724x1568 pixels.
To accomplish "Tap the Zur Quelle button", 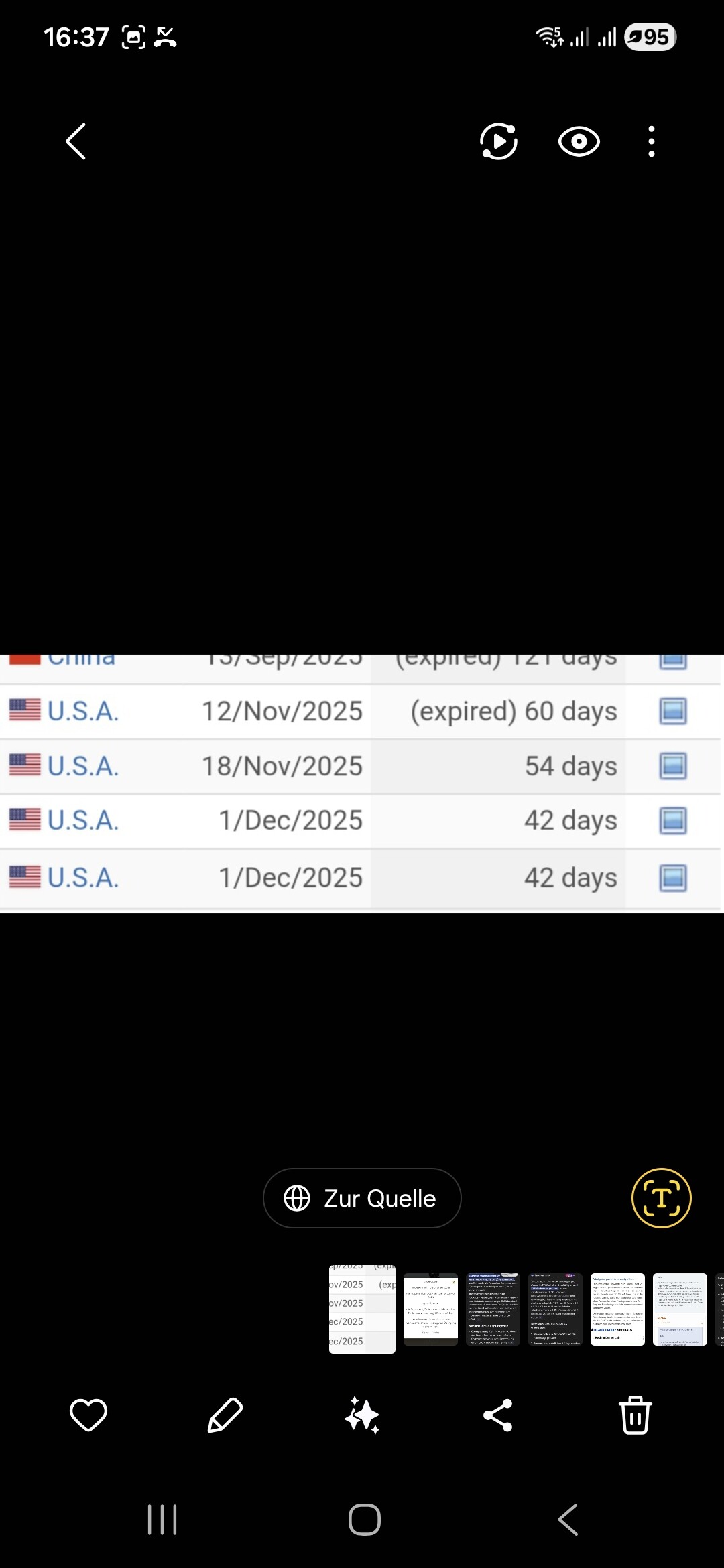I will [362, 1198].
